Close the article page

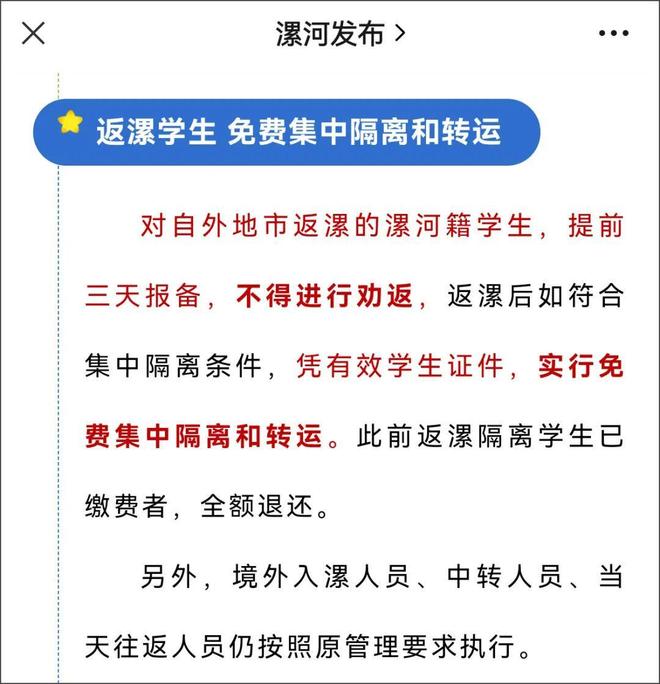point(33,34)
